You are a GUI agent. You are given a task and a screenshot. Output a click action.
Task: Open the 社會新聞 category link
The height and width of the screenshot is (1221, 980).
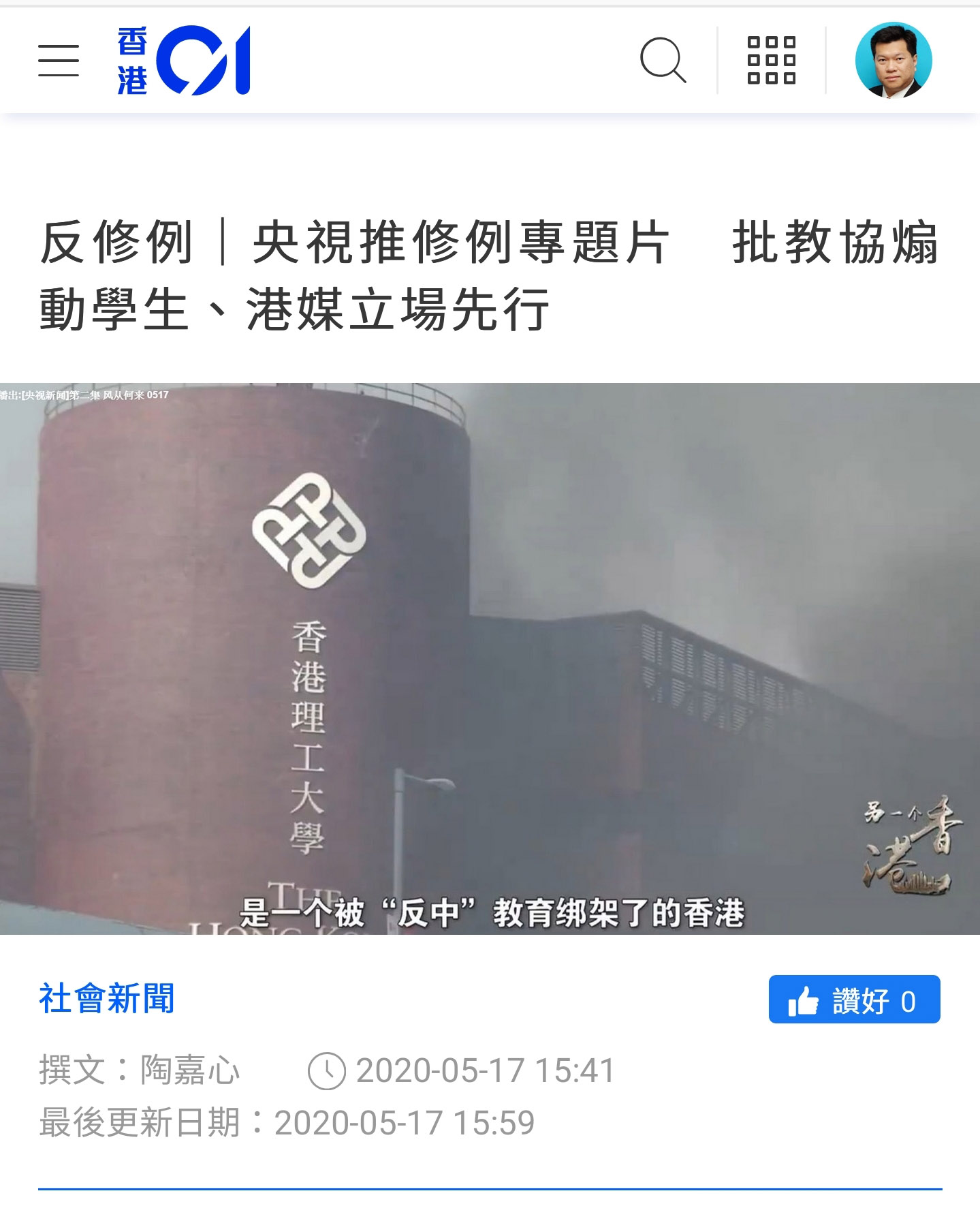tap(107, 999)
